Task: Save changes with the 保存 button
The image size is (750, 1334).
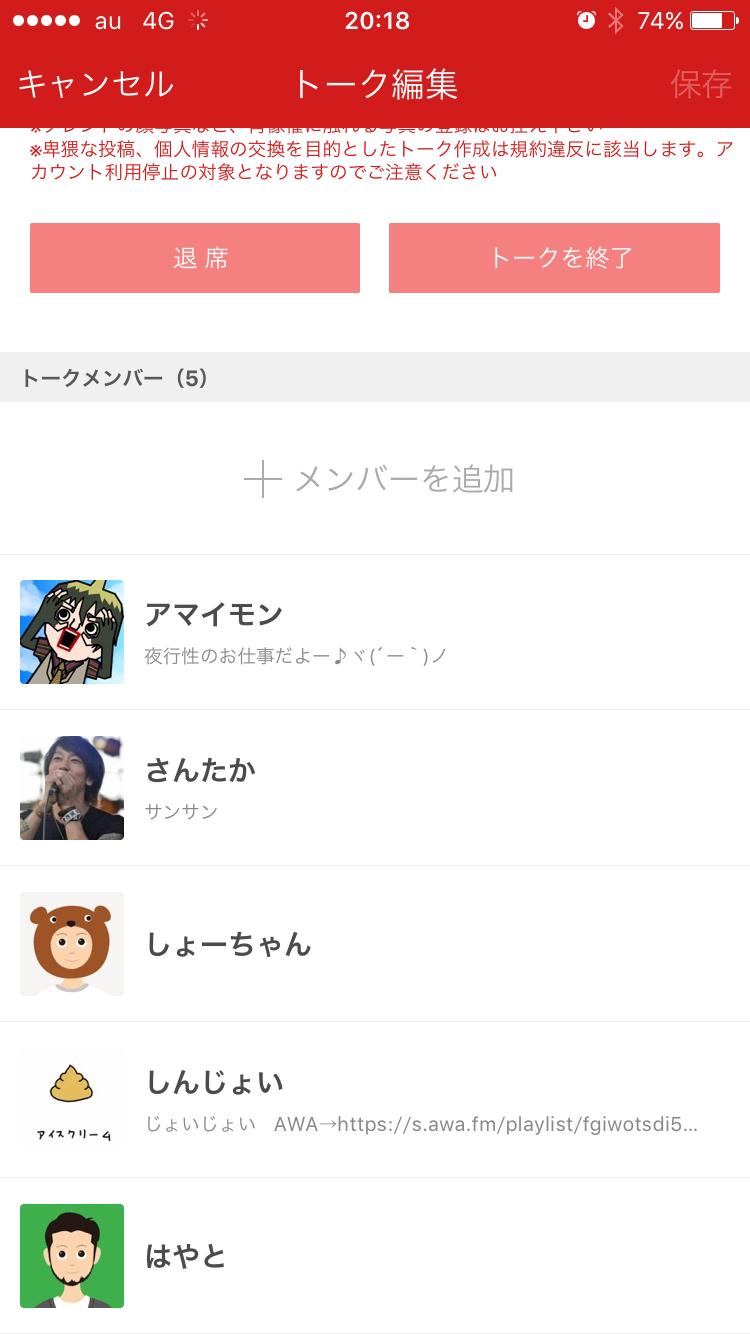Action: pos(703,85)
